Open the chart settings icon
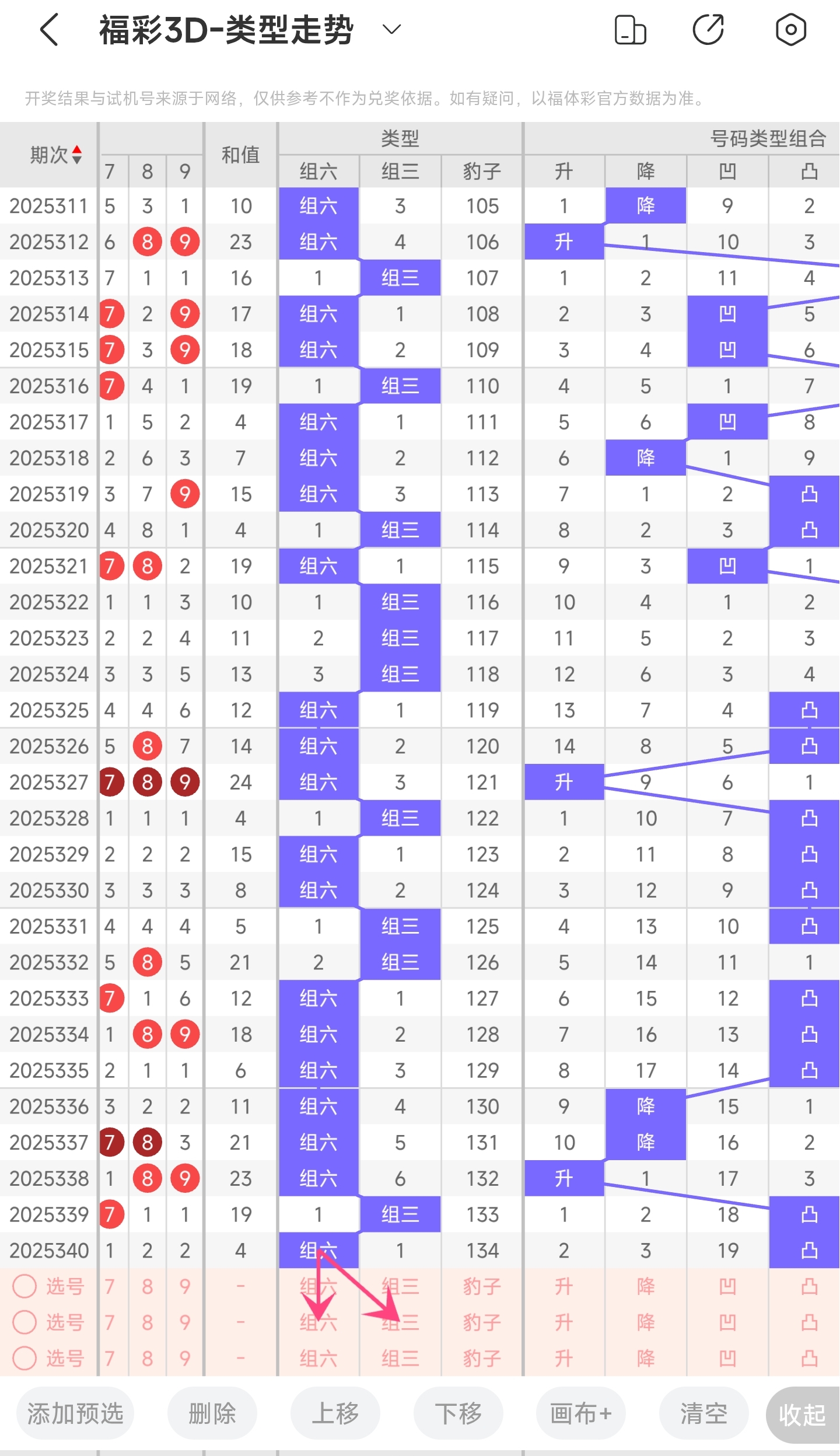Image resolution: width=840 pixels, height=1456 pixels. (x=790, y=30)
